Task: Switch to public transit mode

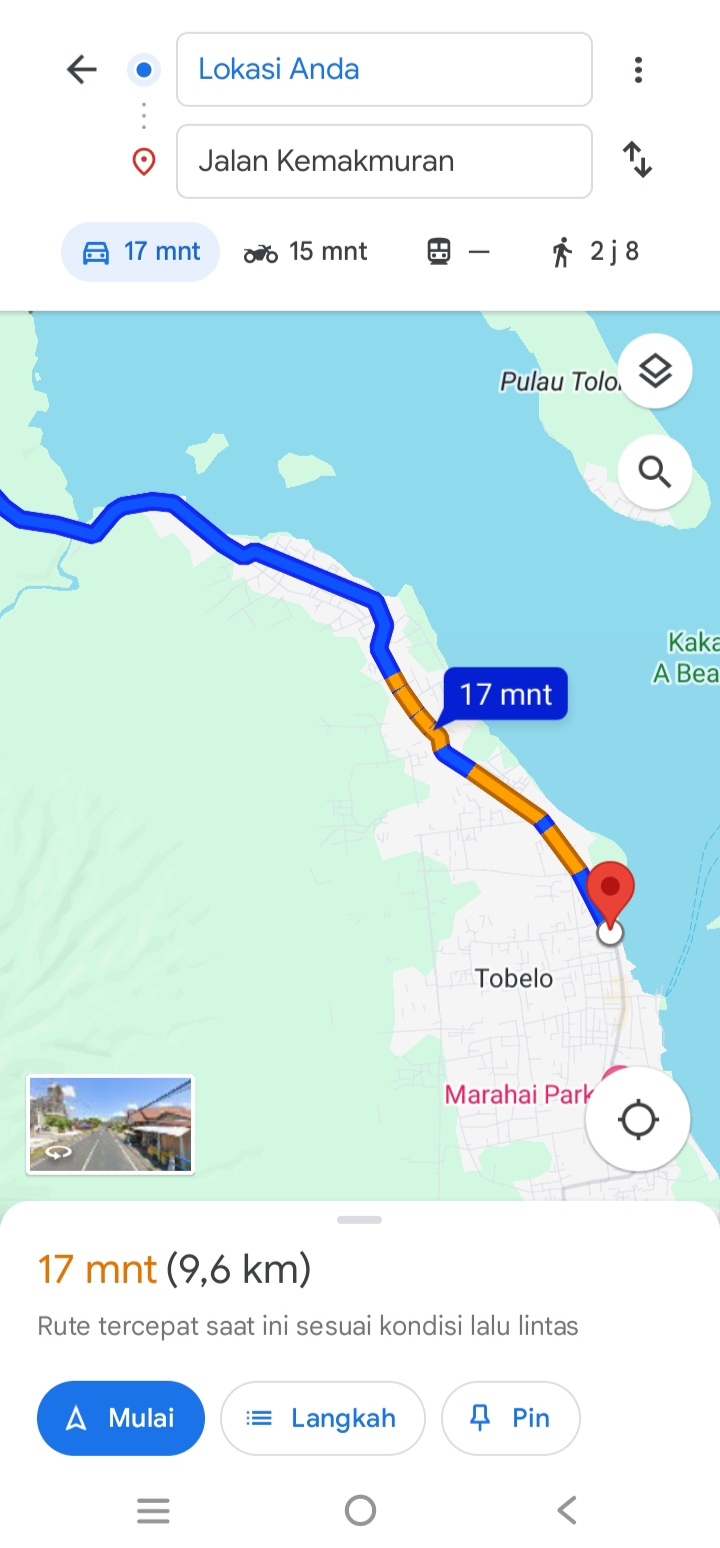Action: click(458, 252)
